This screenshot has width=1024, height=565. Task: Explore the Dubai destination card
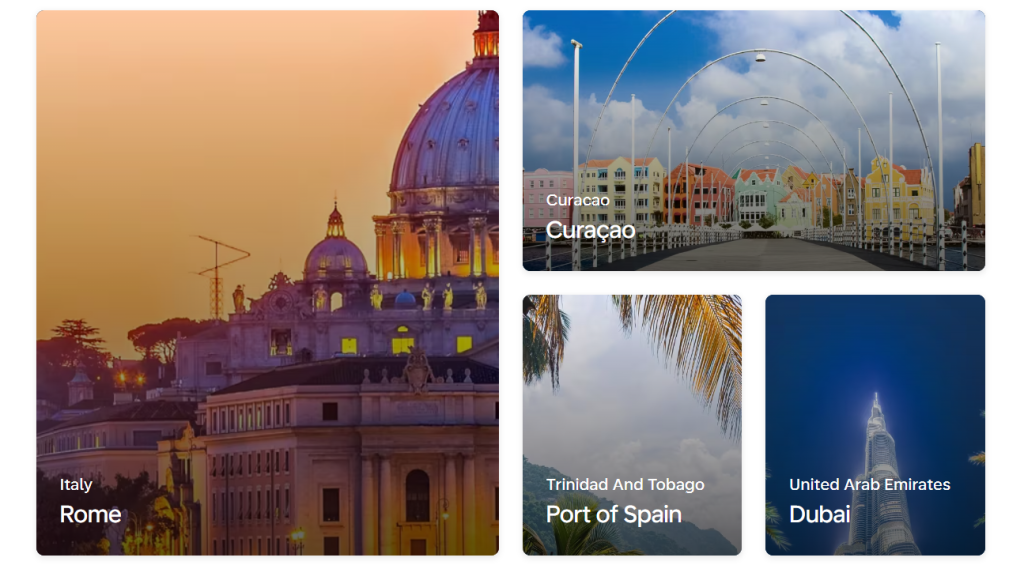point(875,425)
